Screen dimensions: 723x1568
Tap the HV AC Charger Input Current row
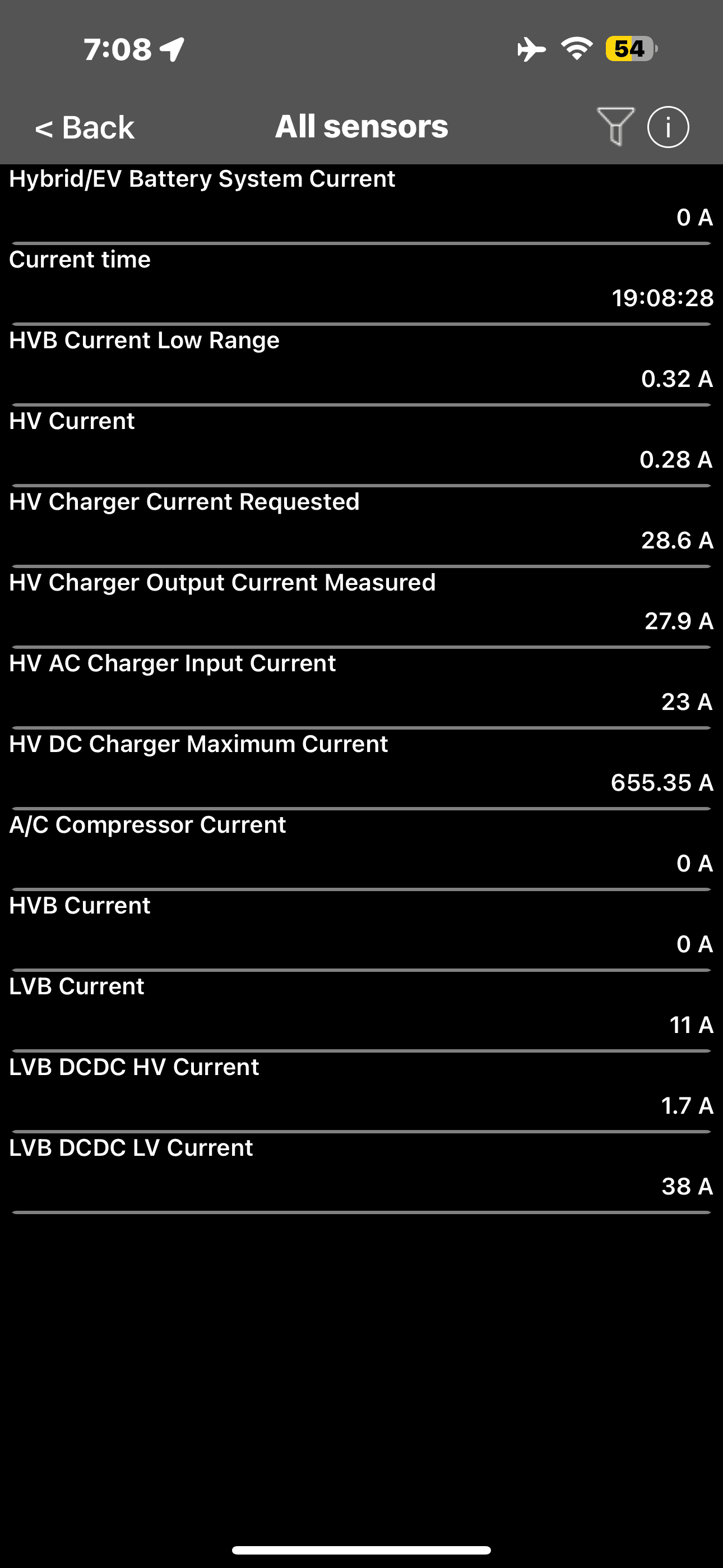pos(361,683)
